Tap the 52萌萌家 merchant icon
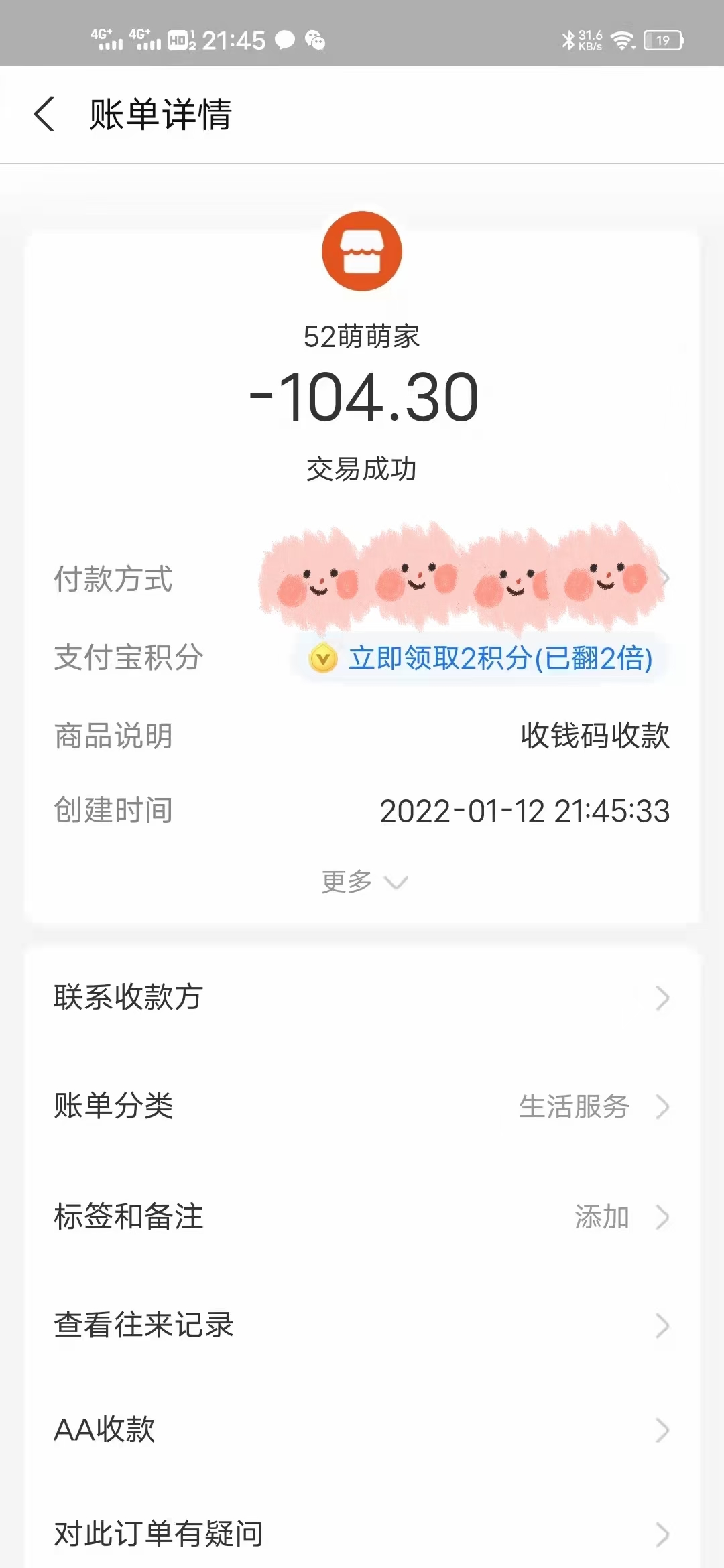The width and height of the screenshot is (724, 1568). (362, 251)
